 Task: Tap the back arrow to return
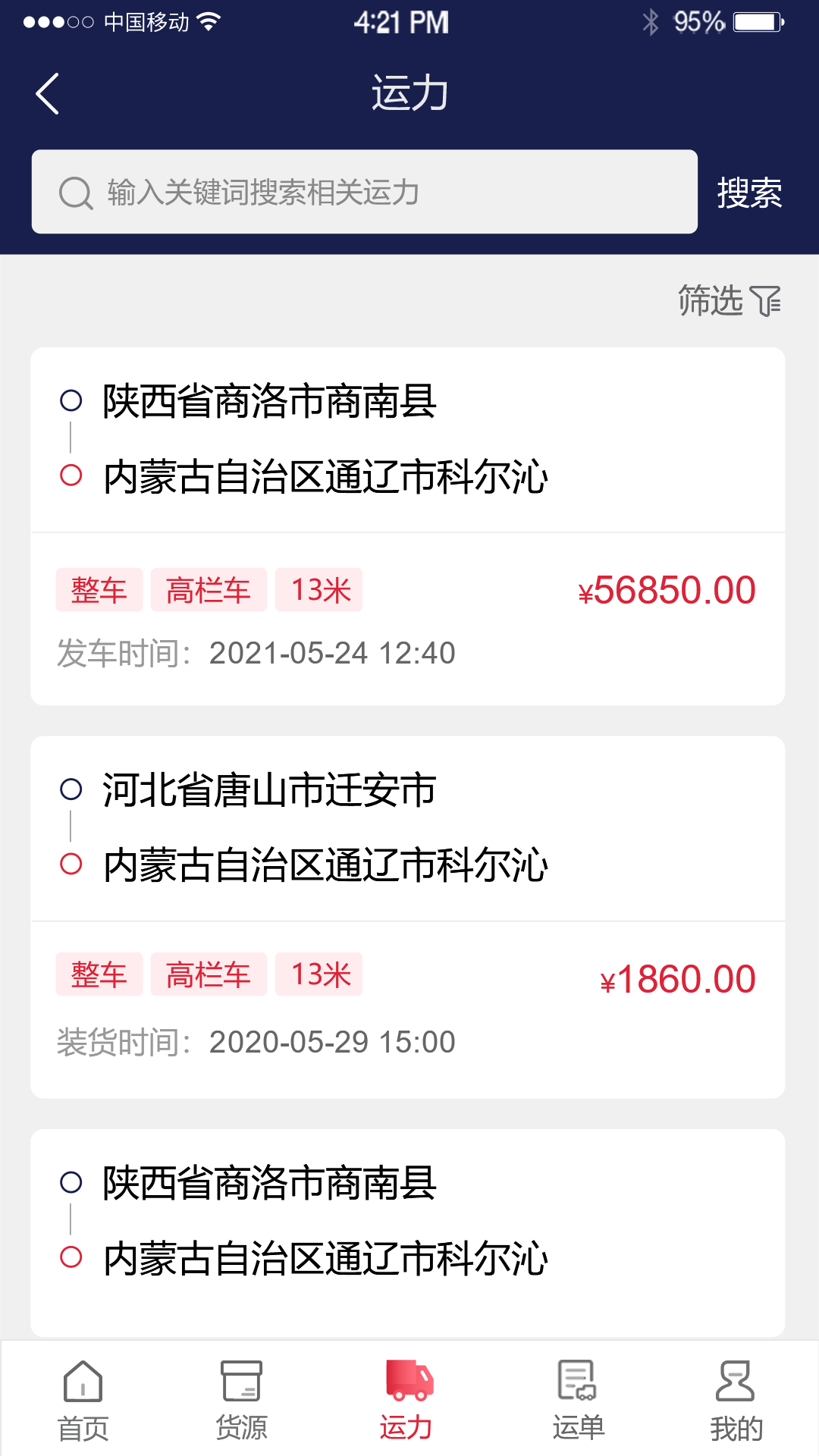point(47,93)
